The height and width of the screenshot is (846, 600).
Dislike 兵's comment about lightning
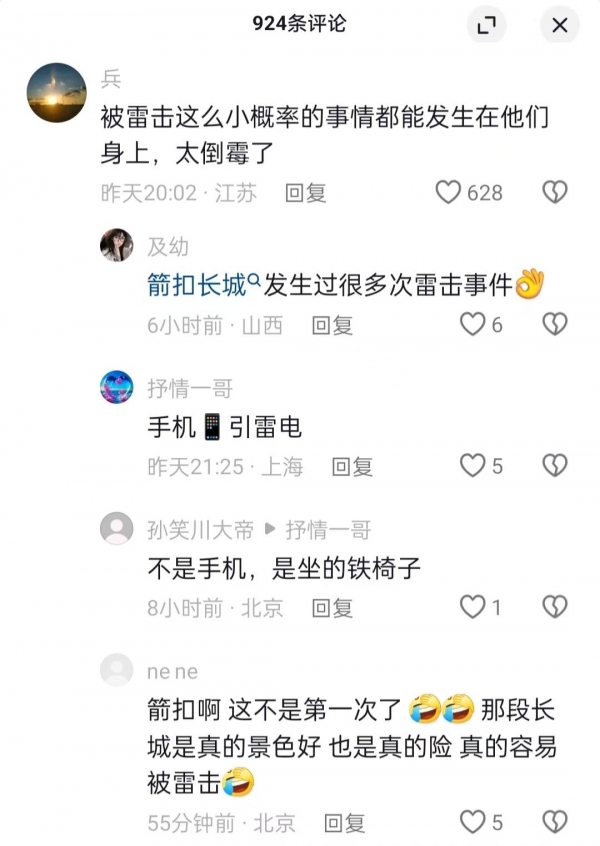click(x=554, y=192)
